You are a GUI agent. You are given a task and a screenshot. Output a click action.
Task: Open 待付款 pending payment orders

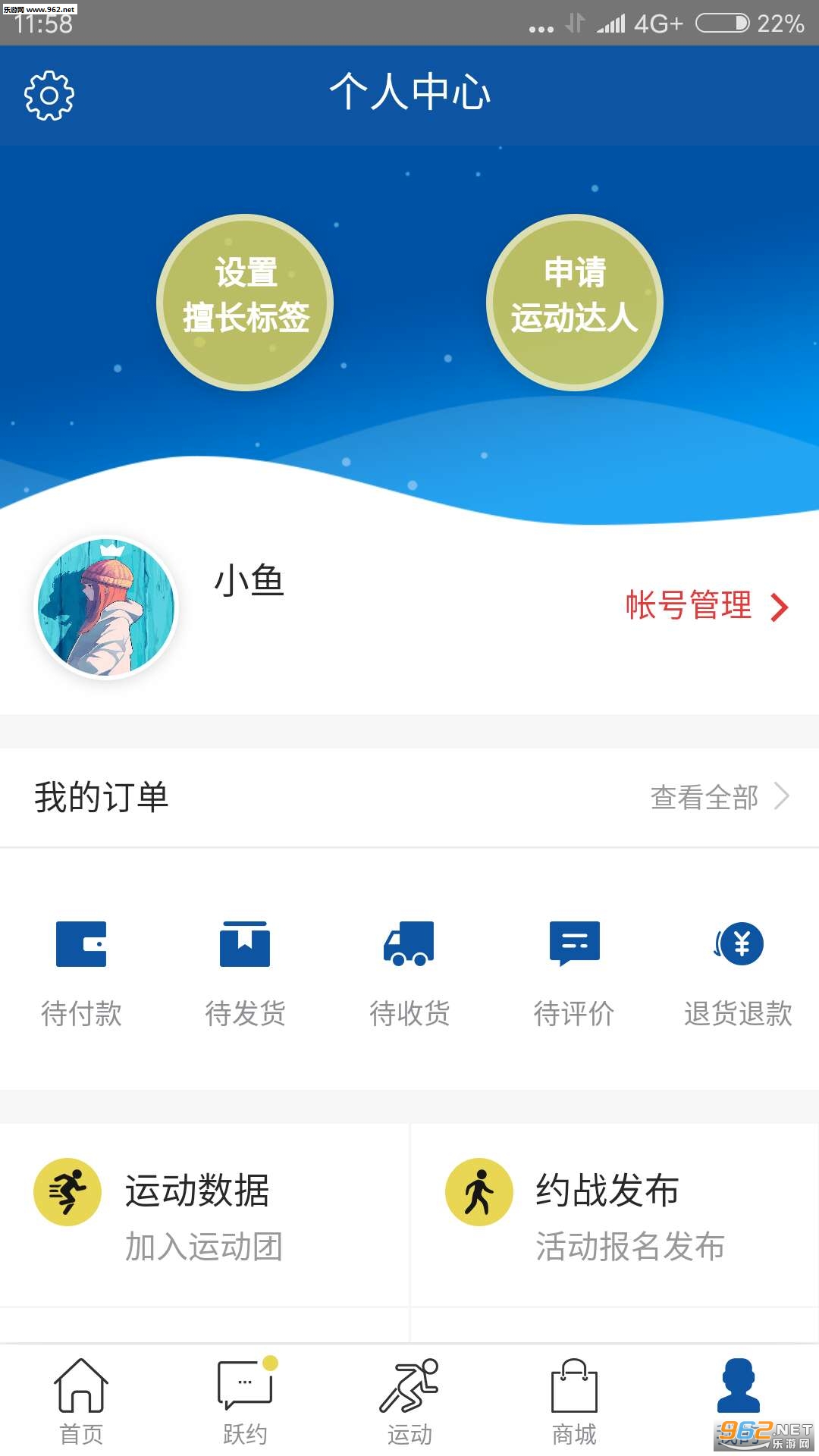click(81, 971)
